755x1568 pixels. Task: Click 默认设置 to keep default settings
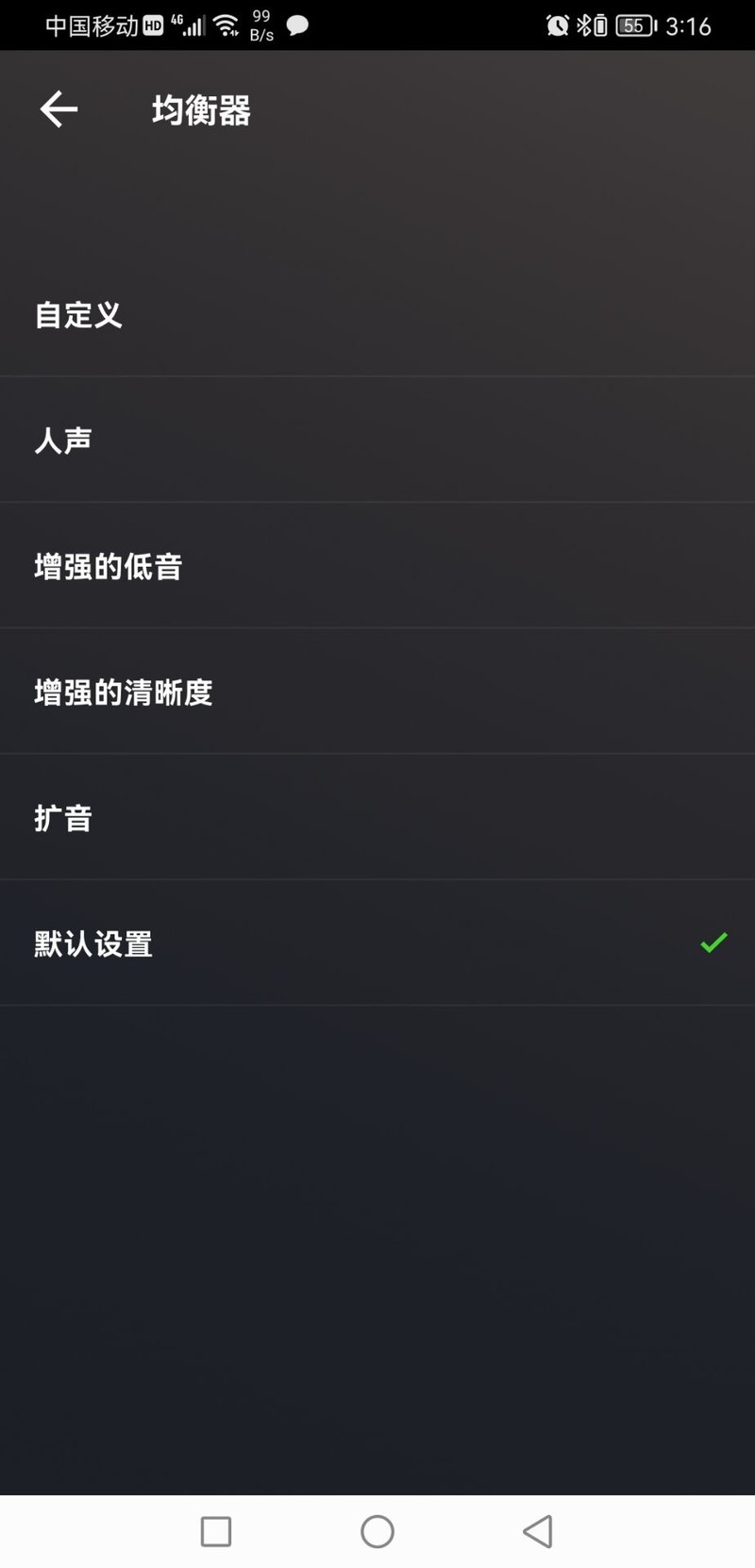coord(92,943)
